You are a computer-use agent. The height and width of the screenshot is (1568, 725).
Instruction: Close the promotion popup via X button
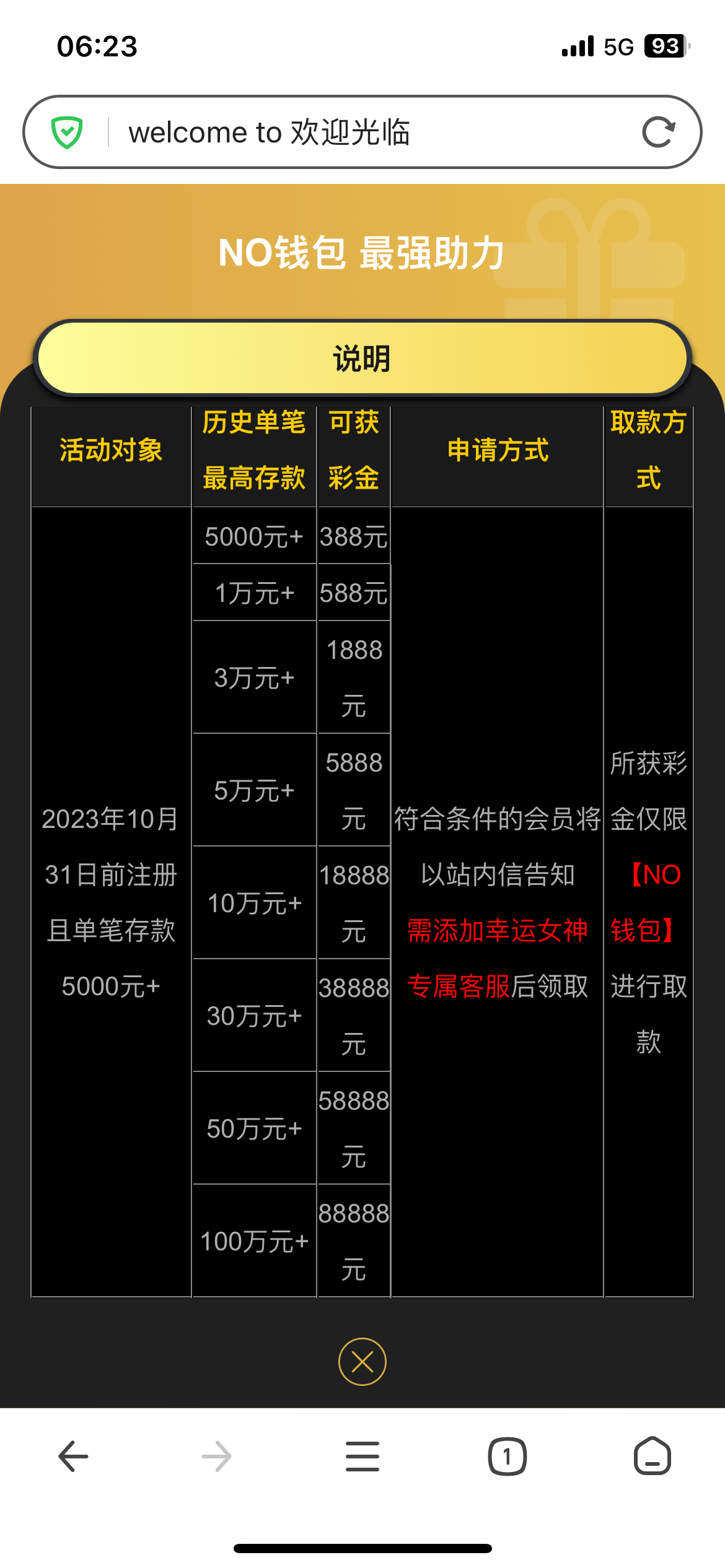pos(362,1361)
